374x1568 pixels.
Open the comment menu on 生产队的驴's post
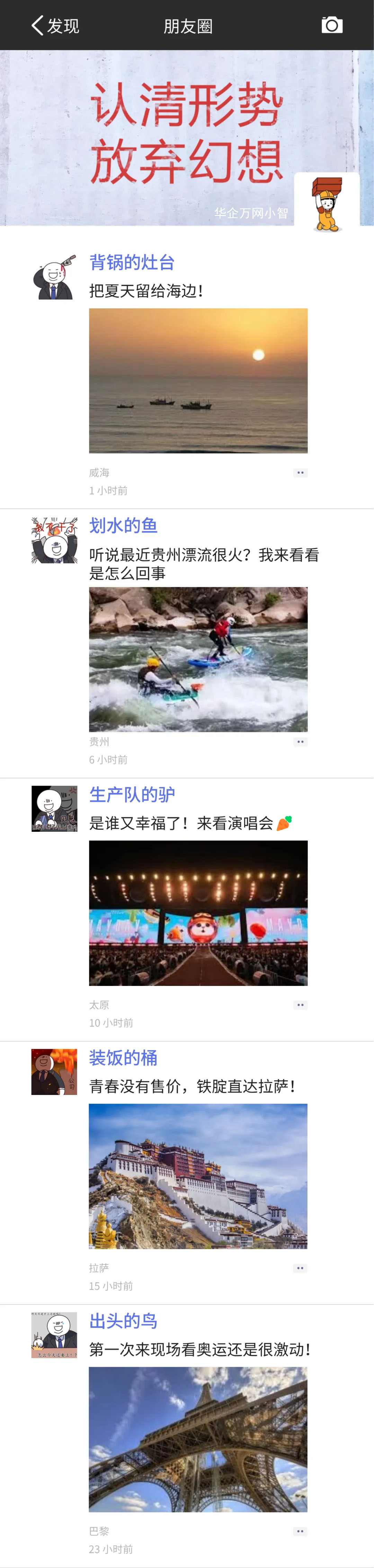[300, 1004]
